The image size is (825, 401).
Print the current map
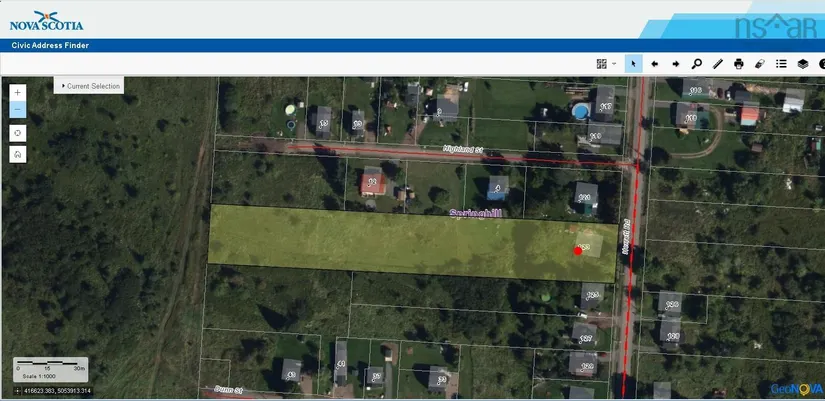point(739,63)
